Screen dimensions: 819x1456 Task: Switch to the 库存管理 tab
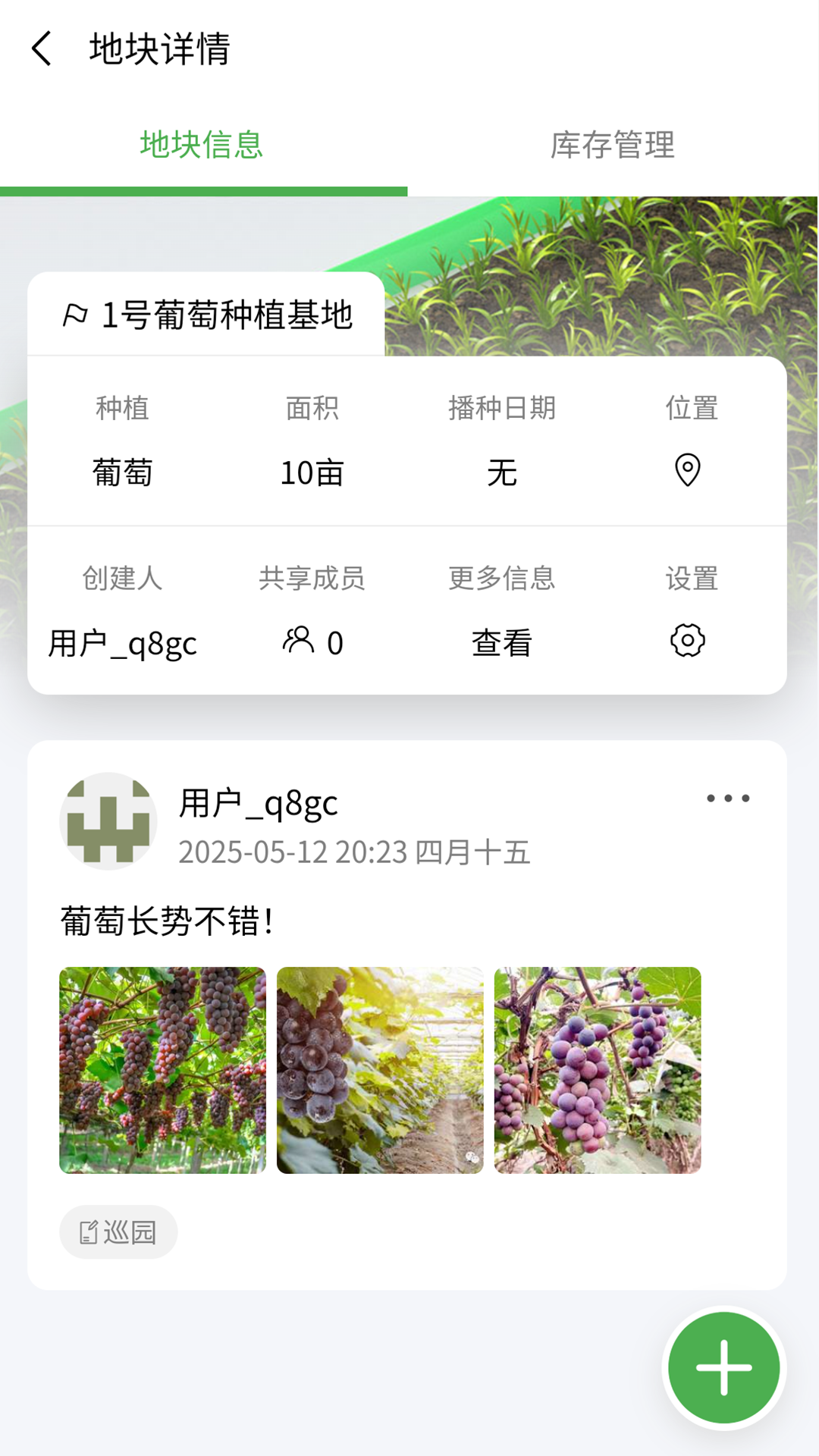(613, 146)
